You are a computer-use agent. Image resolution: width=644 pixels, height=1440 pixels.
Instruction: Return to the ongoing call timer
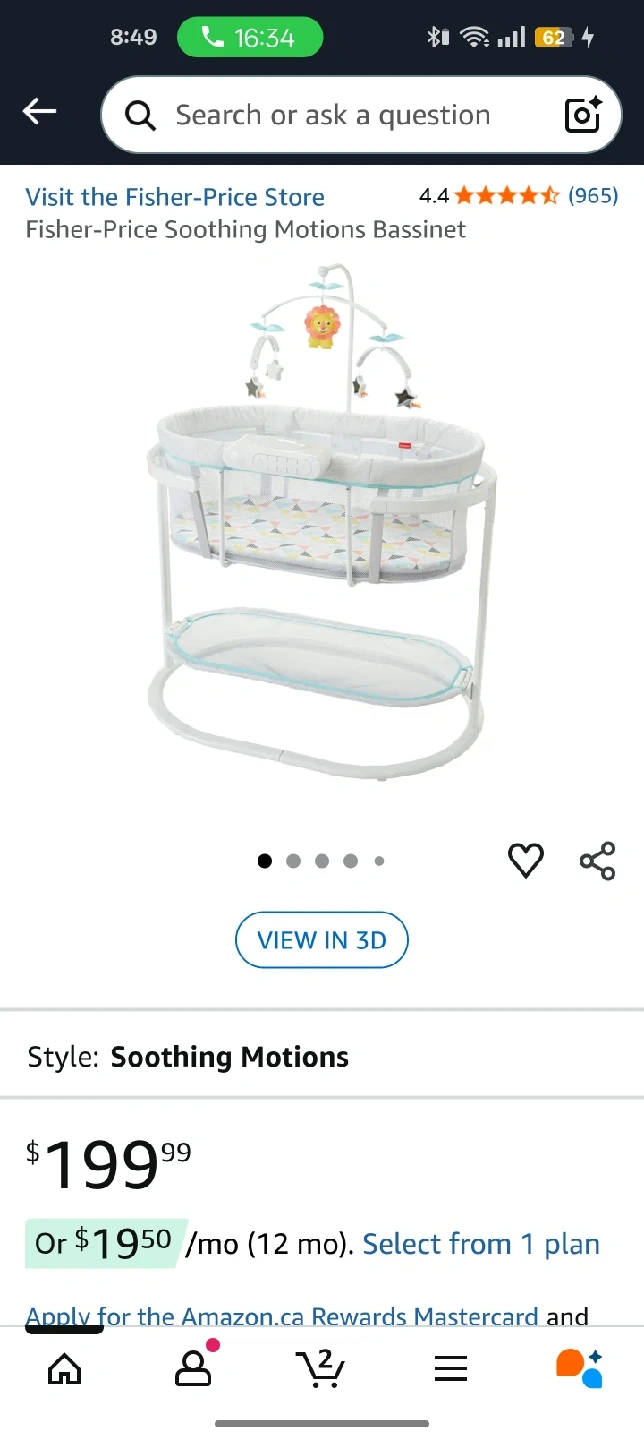(250, 38)
